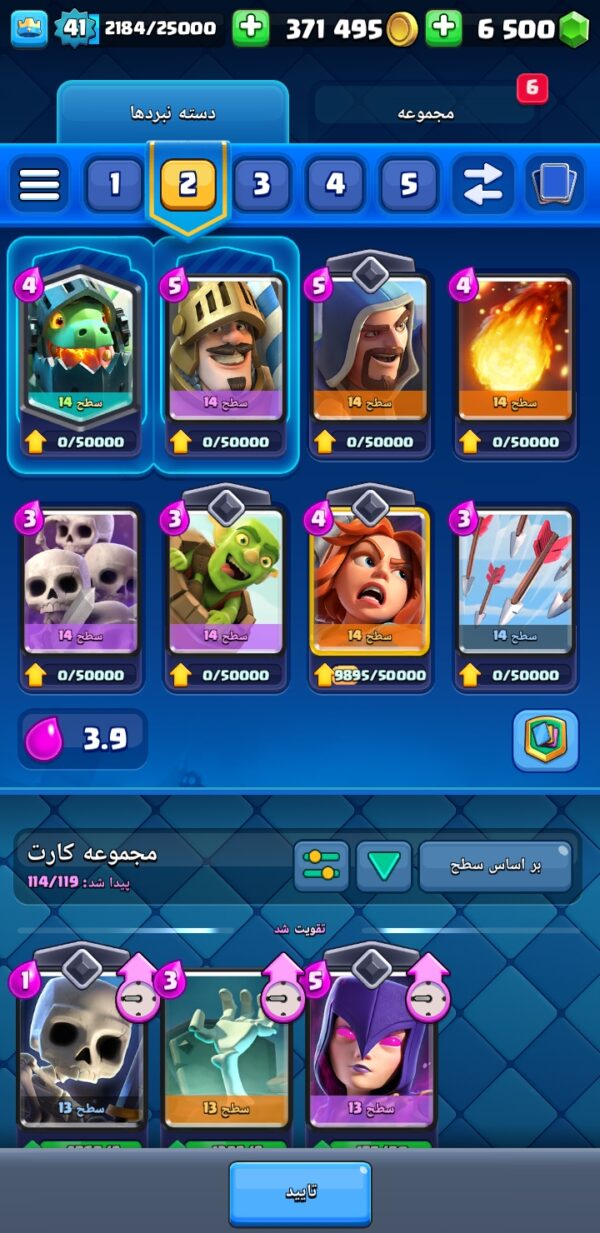Open the hamburger deck menu
The height and width of the screenshot is (1233, 600).
coord(39,185)
